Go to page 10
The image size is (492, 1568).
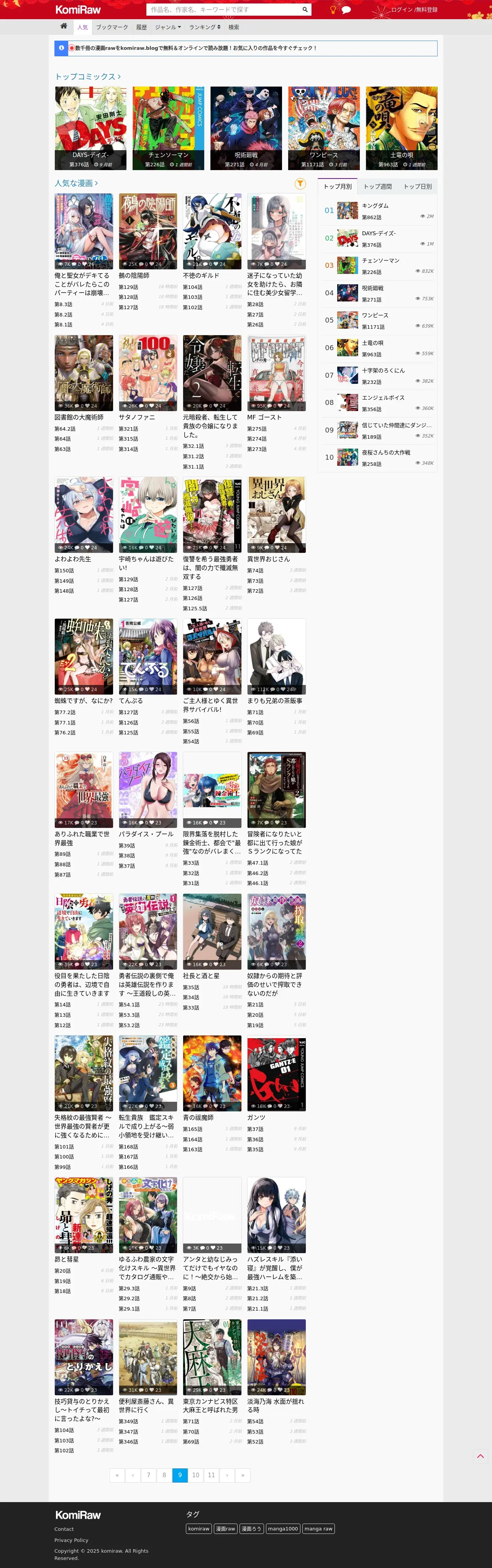click(x=195, y=1475)
